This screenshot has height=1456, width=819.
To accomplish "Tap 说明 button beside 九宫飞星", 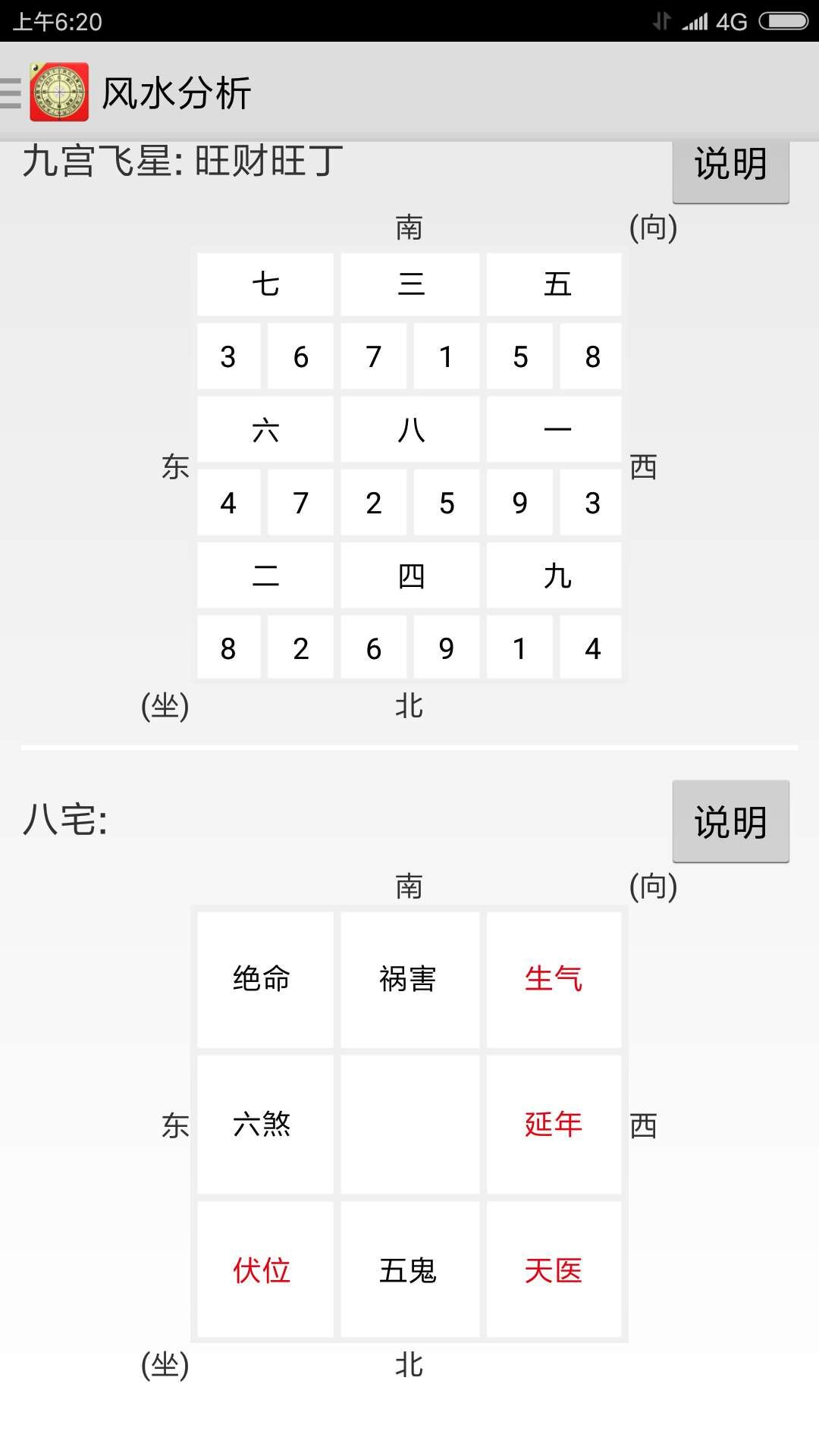I will pos(730,168).
